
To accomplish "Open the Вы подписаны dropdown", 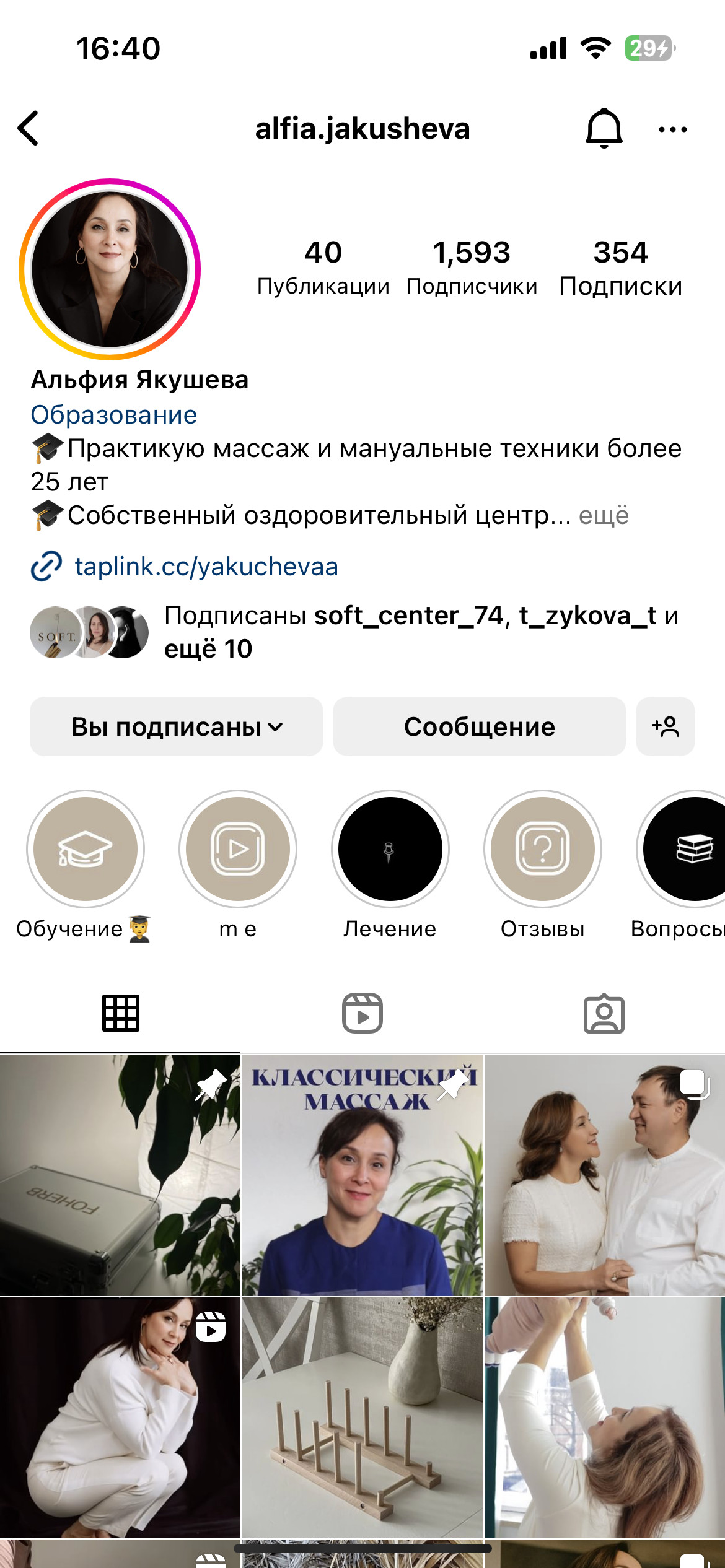I will pos(177,726).
